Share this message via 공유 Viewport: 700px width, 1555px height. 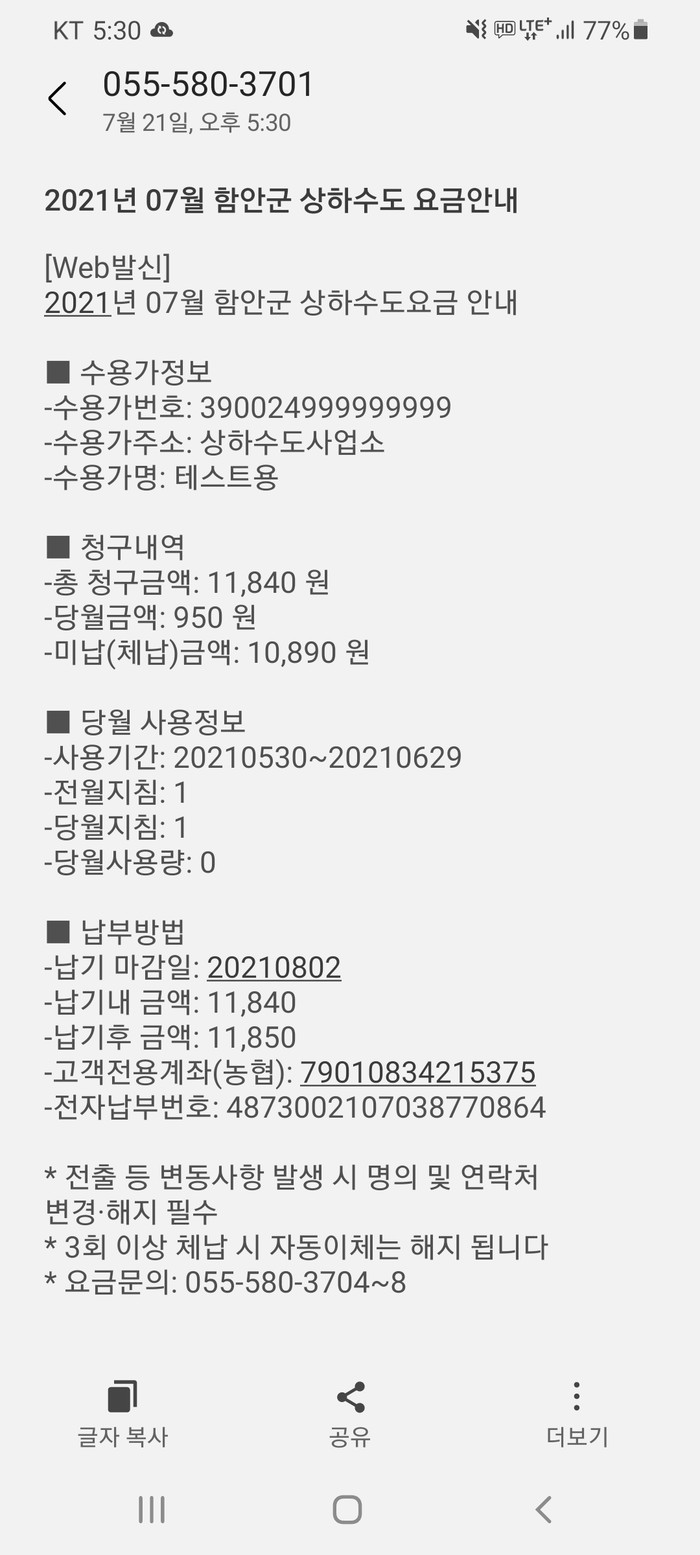pos(350,1413)
